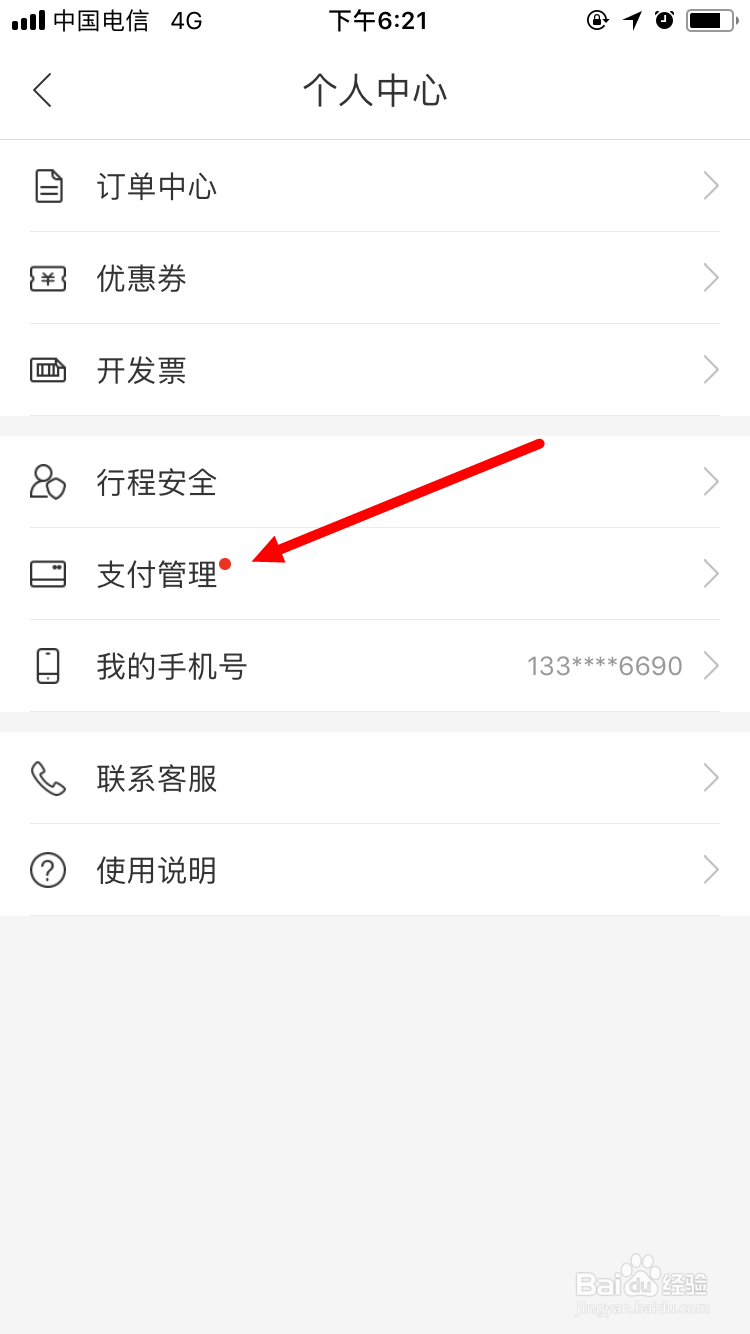The image size is (750, 1334).
Task: Click the invoice icon next to 开发票
Action: [x=48, y=370]
